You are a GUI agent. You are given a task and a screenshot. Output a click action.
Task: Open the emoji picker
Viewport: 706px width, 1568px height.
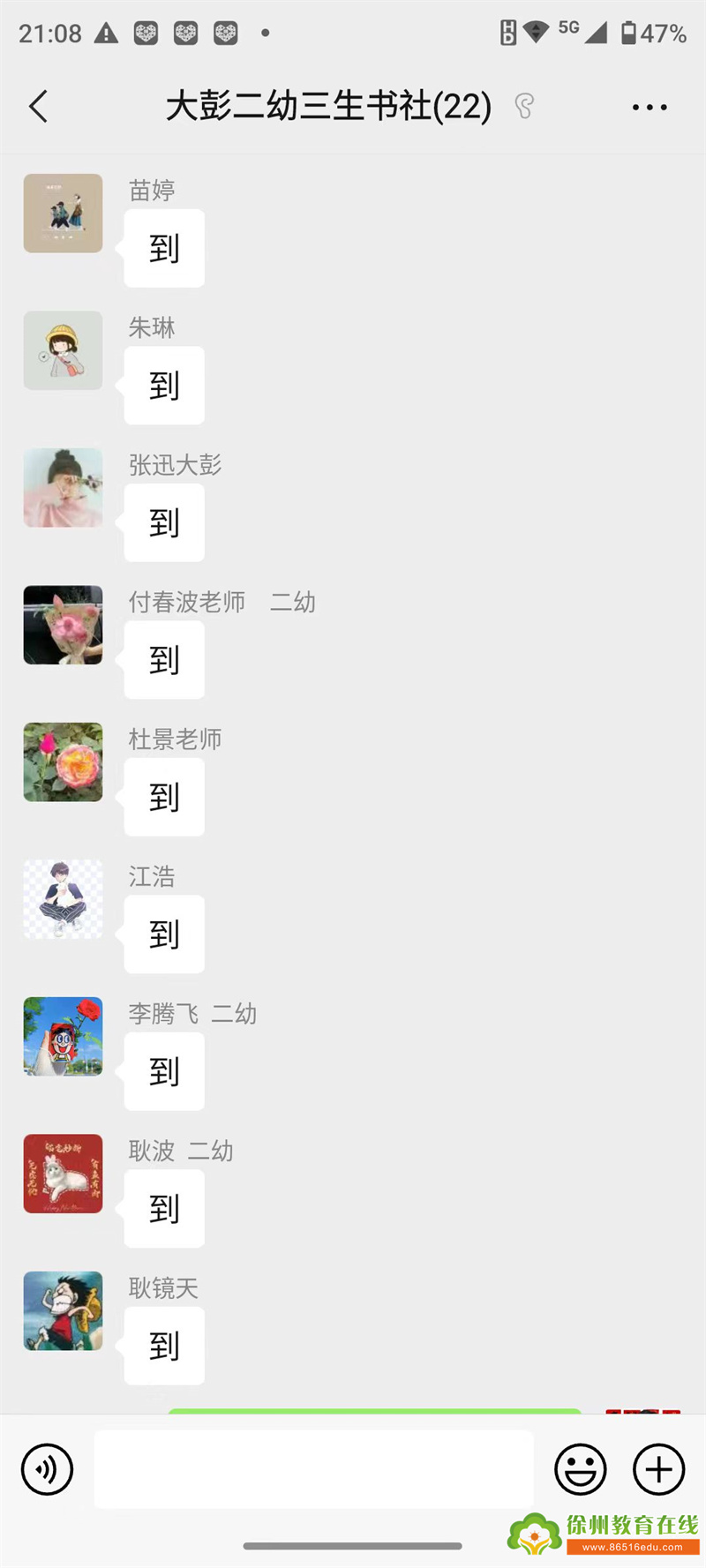pos(580,1469)
